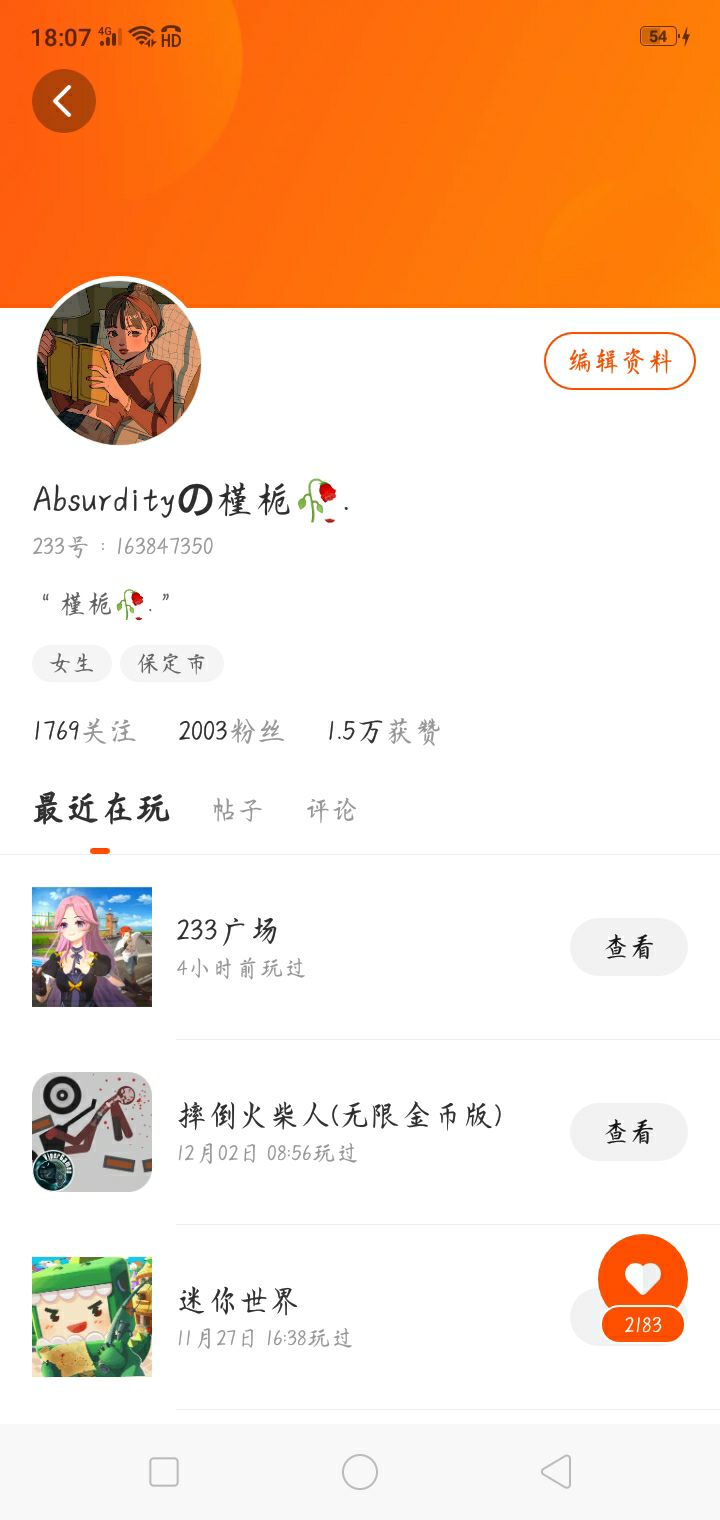Open the 迷你世界 game row

click(300, 1317)
